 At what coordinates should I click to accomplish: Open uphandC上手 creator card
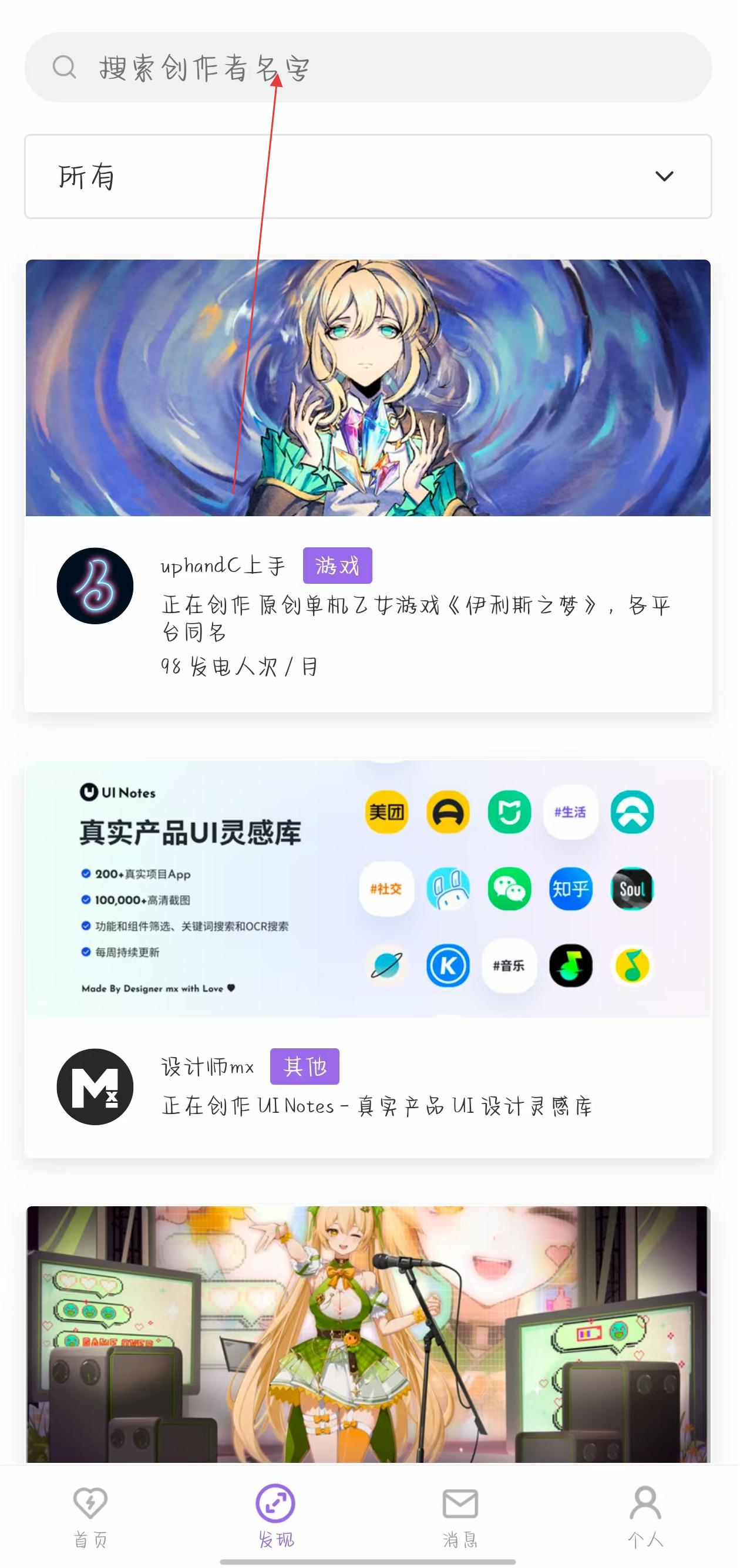click(368, 485)
